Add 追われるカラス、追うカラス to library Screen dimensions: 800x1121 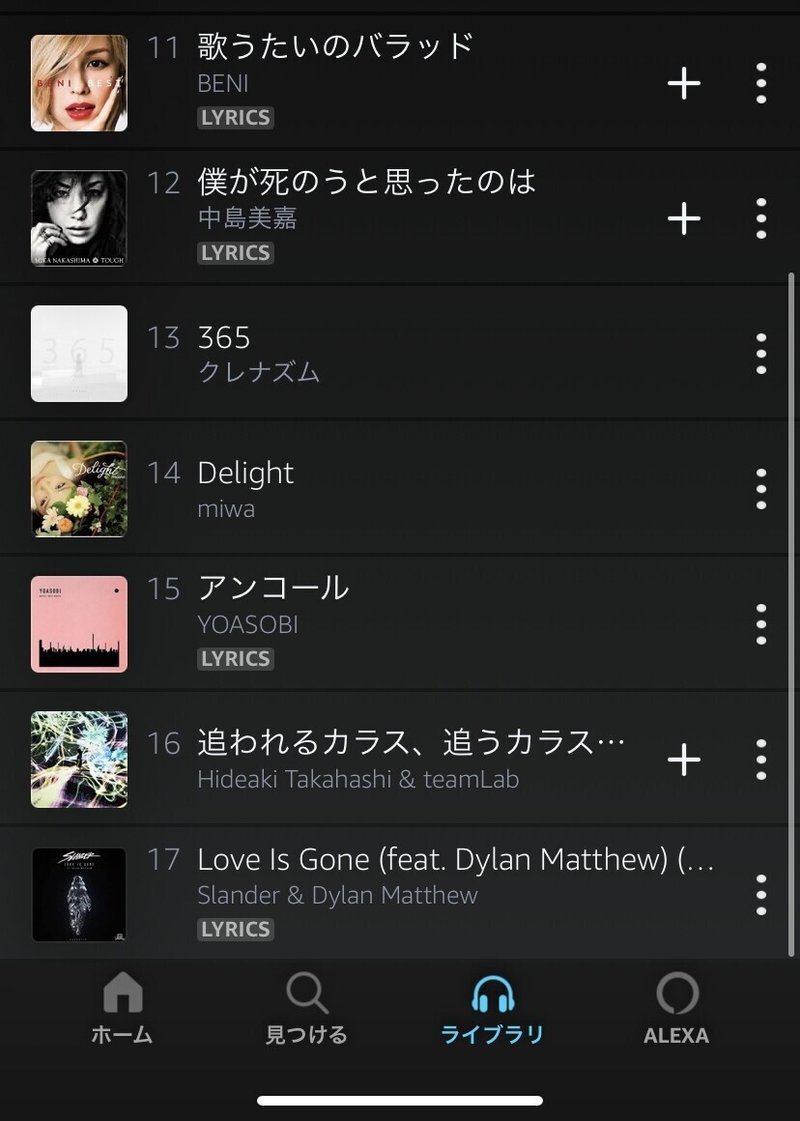[684, 760]
